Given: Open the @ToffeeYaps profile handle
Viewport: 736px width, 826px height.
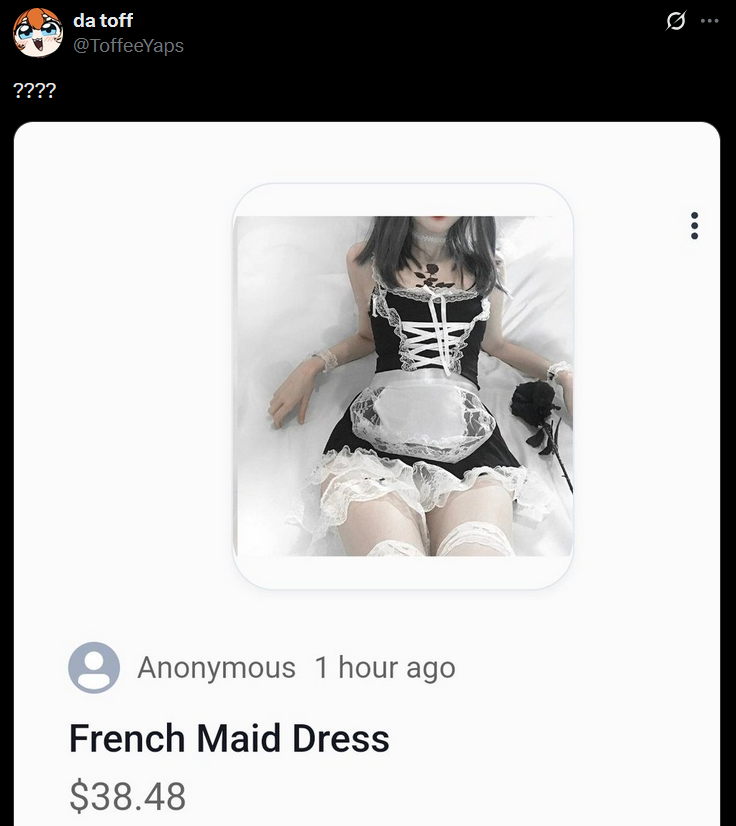Looking at the screenshot, I should click(x=128, y=45).
